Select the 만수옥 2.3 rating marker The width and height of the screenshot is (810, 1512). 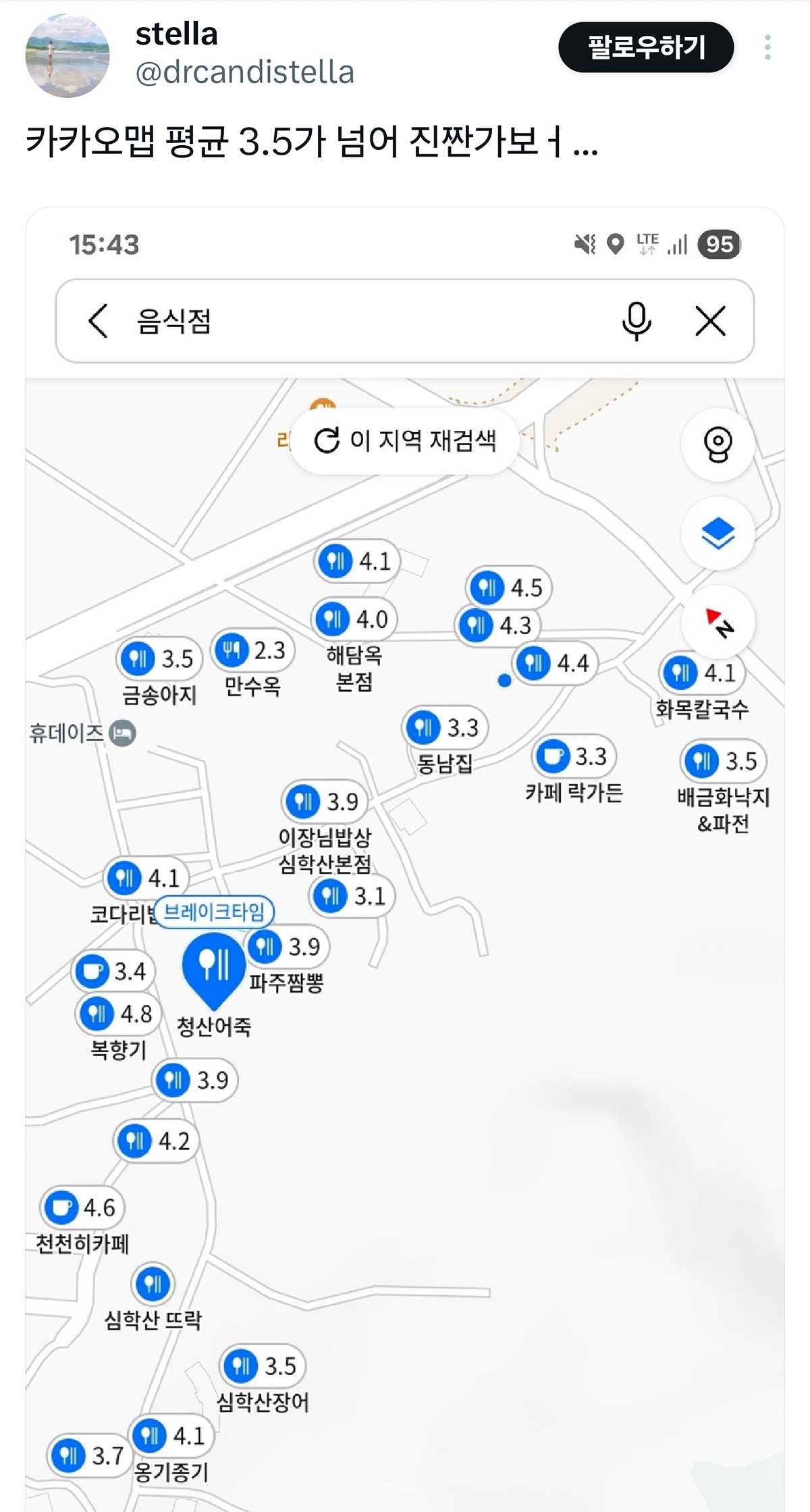click(x=253, y=649)
